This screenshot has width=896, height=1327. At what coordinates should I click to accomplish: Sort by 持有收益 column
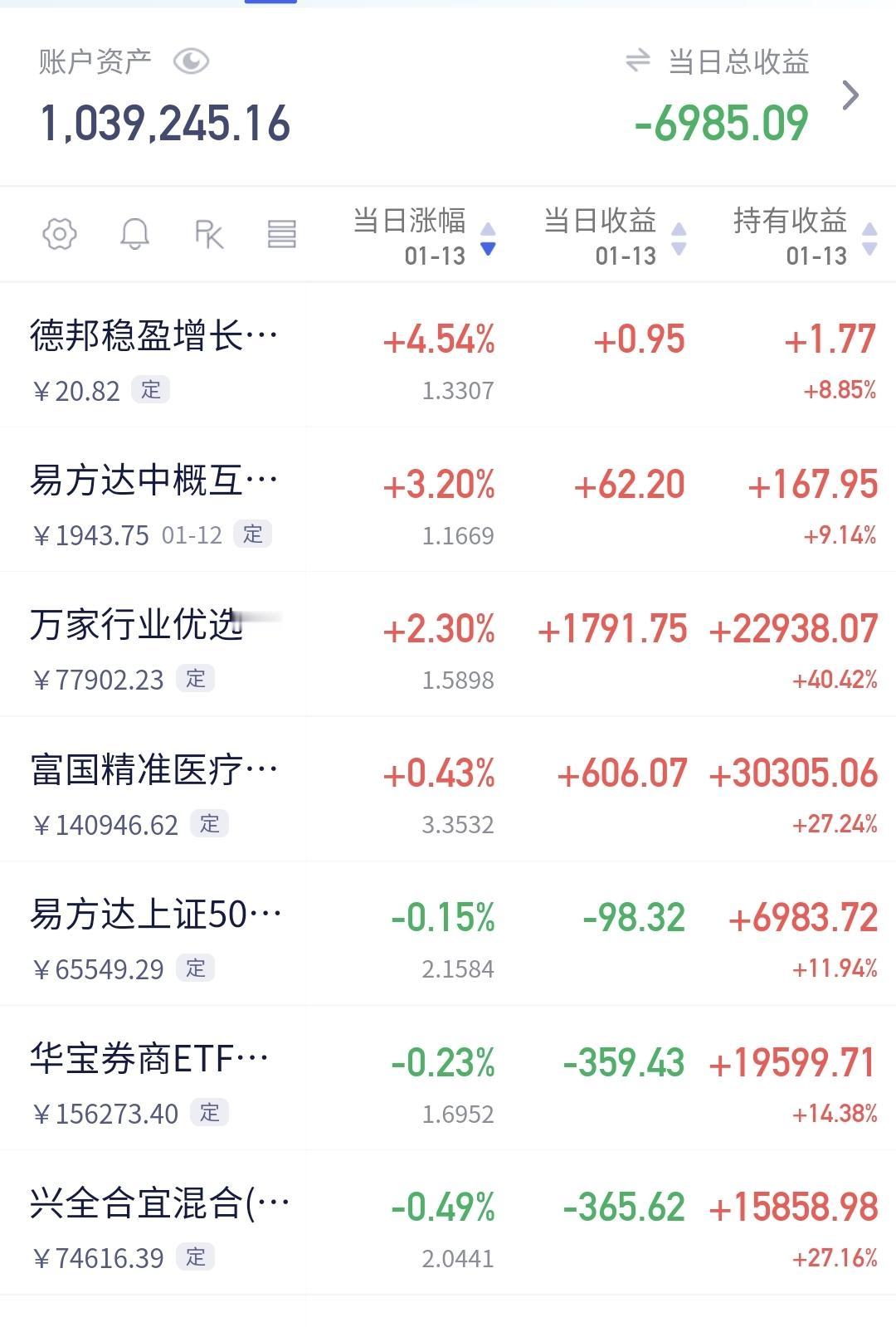[803, 237]
